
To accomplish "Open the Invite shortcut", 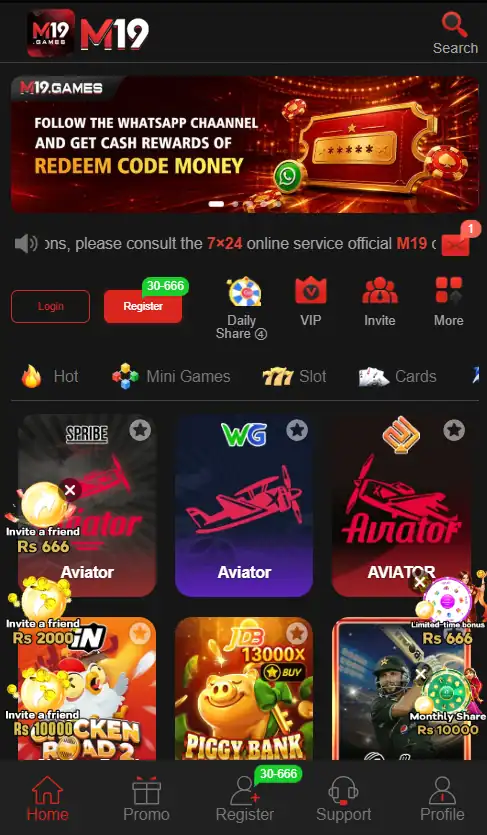I will pos(380,302).
